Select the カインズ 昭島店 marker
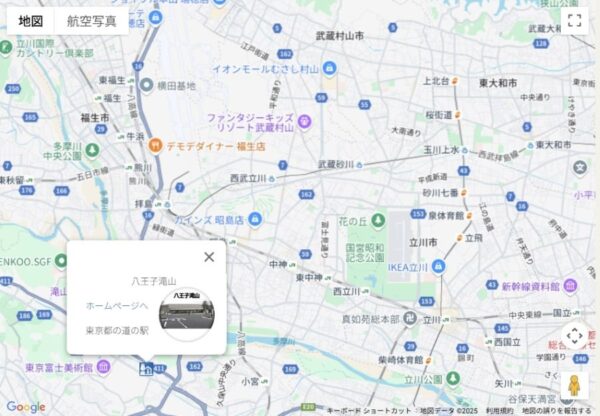The height and width of the screenshot is (416, 600). click(256, 218)
